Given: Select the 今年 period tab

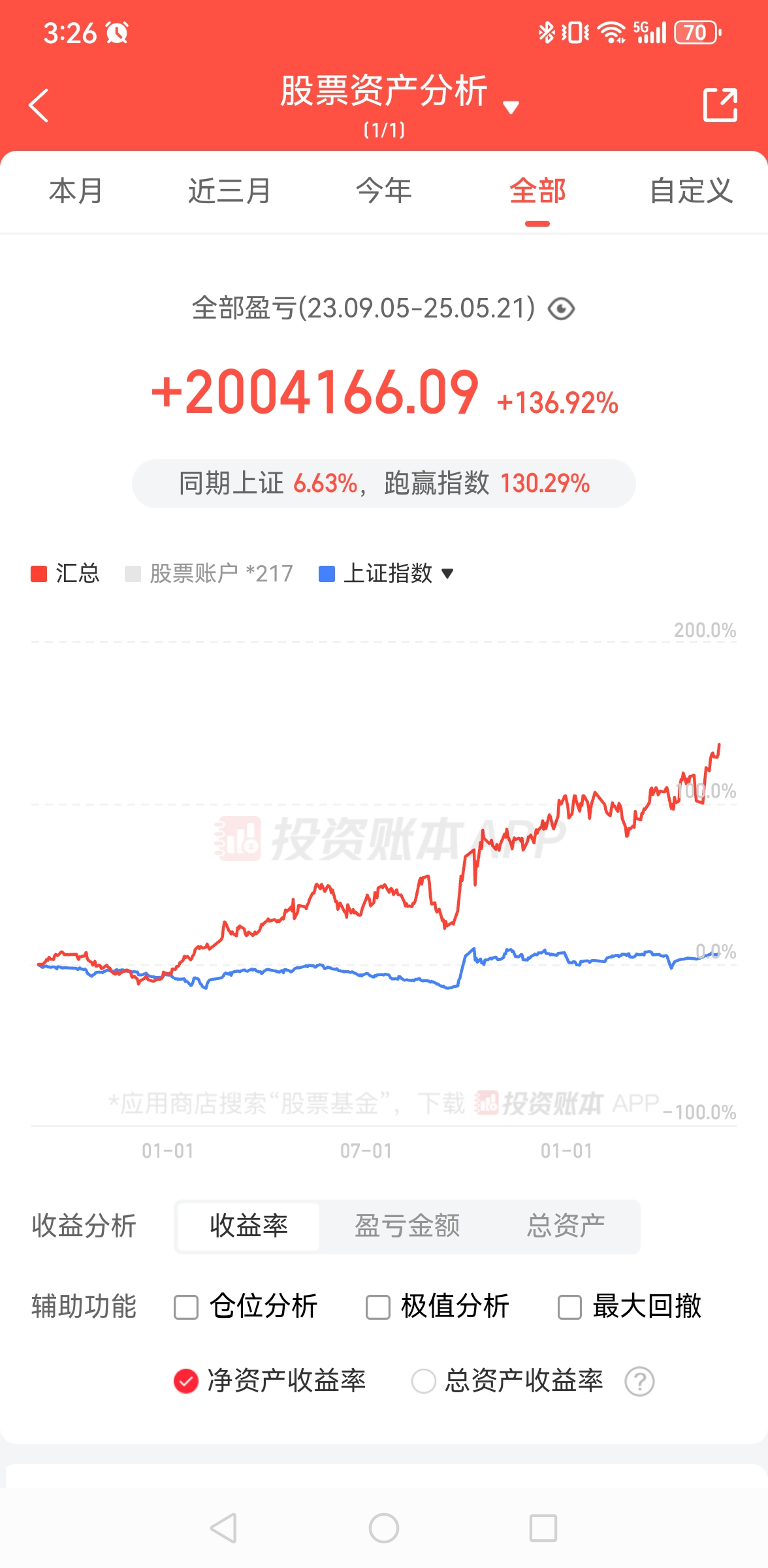Looking at the screenshot, I should click(x=383, y=191).
